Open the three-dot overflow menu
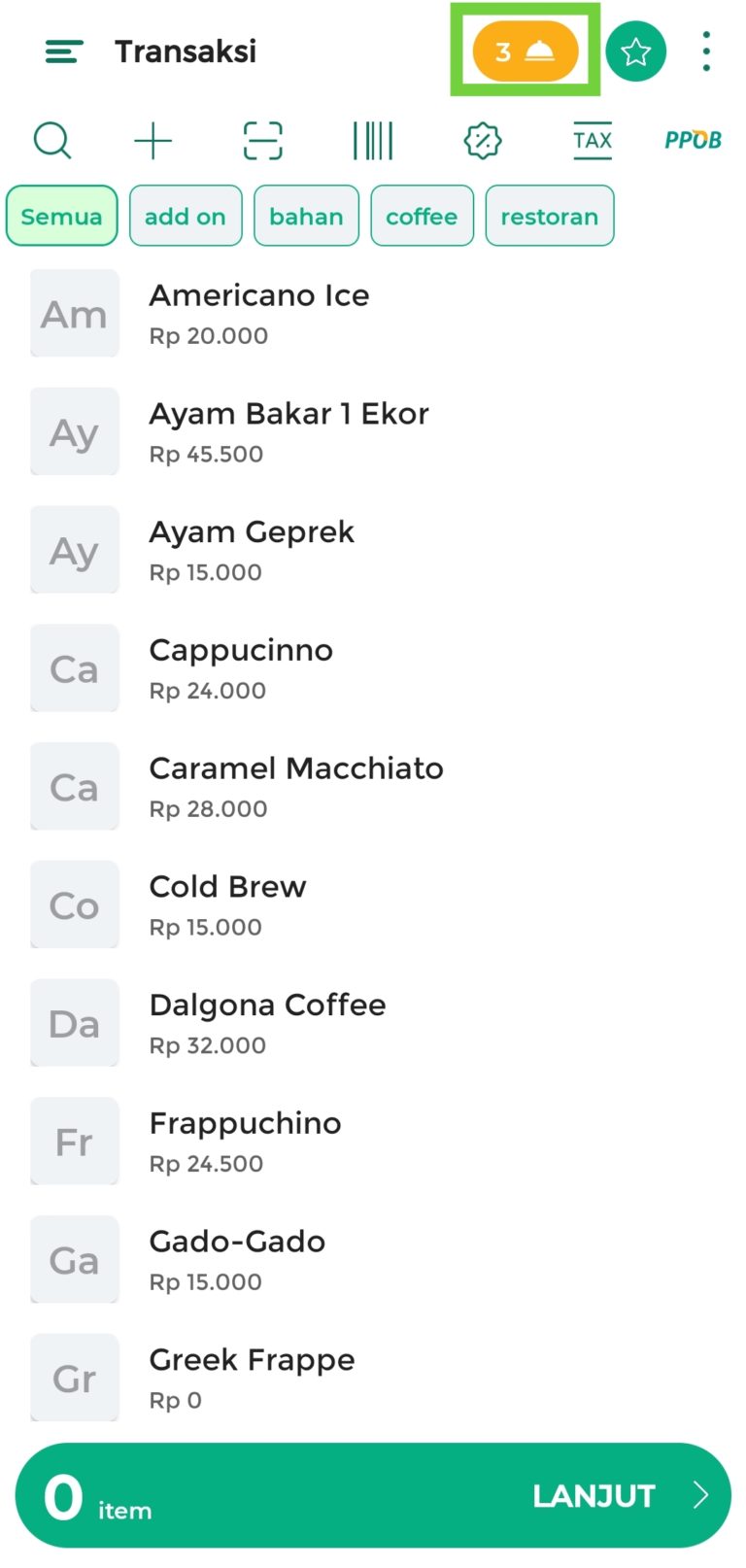 pos(706,51)
